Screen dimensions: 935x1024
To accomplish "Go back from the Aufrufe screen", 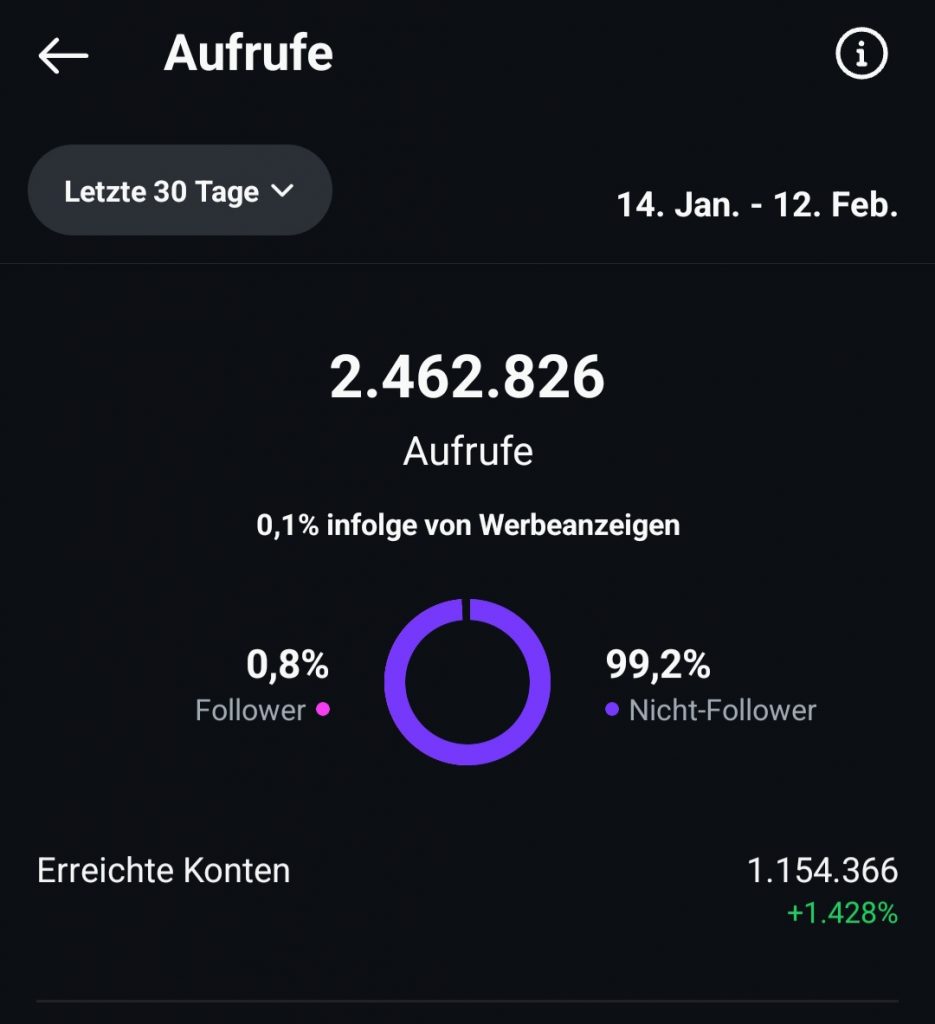I will [63, 55].
